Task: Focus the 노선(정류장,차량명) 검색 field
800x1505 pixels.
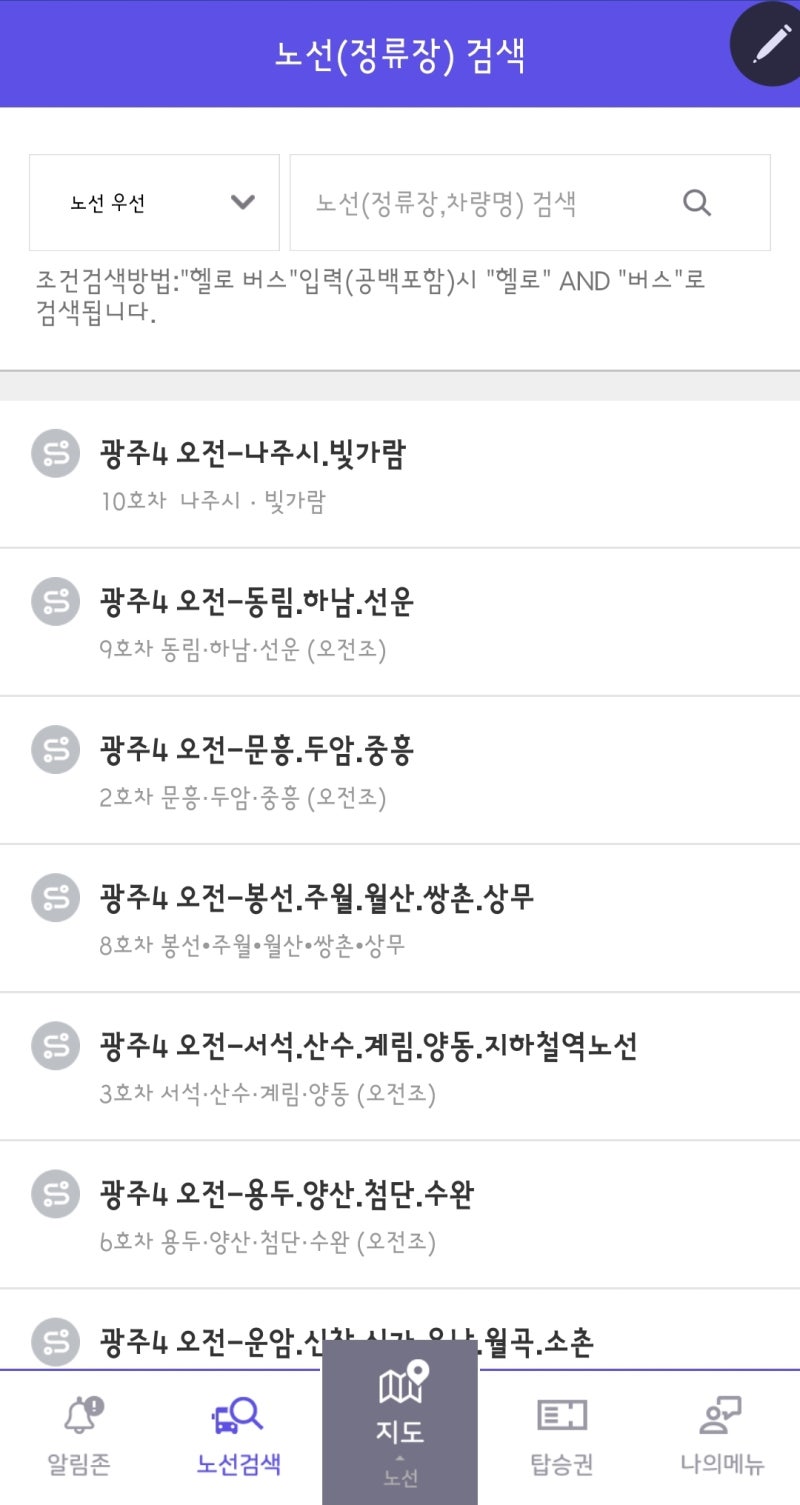Action: tap(530, 202)
